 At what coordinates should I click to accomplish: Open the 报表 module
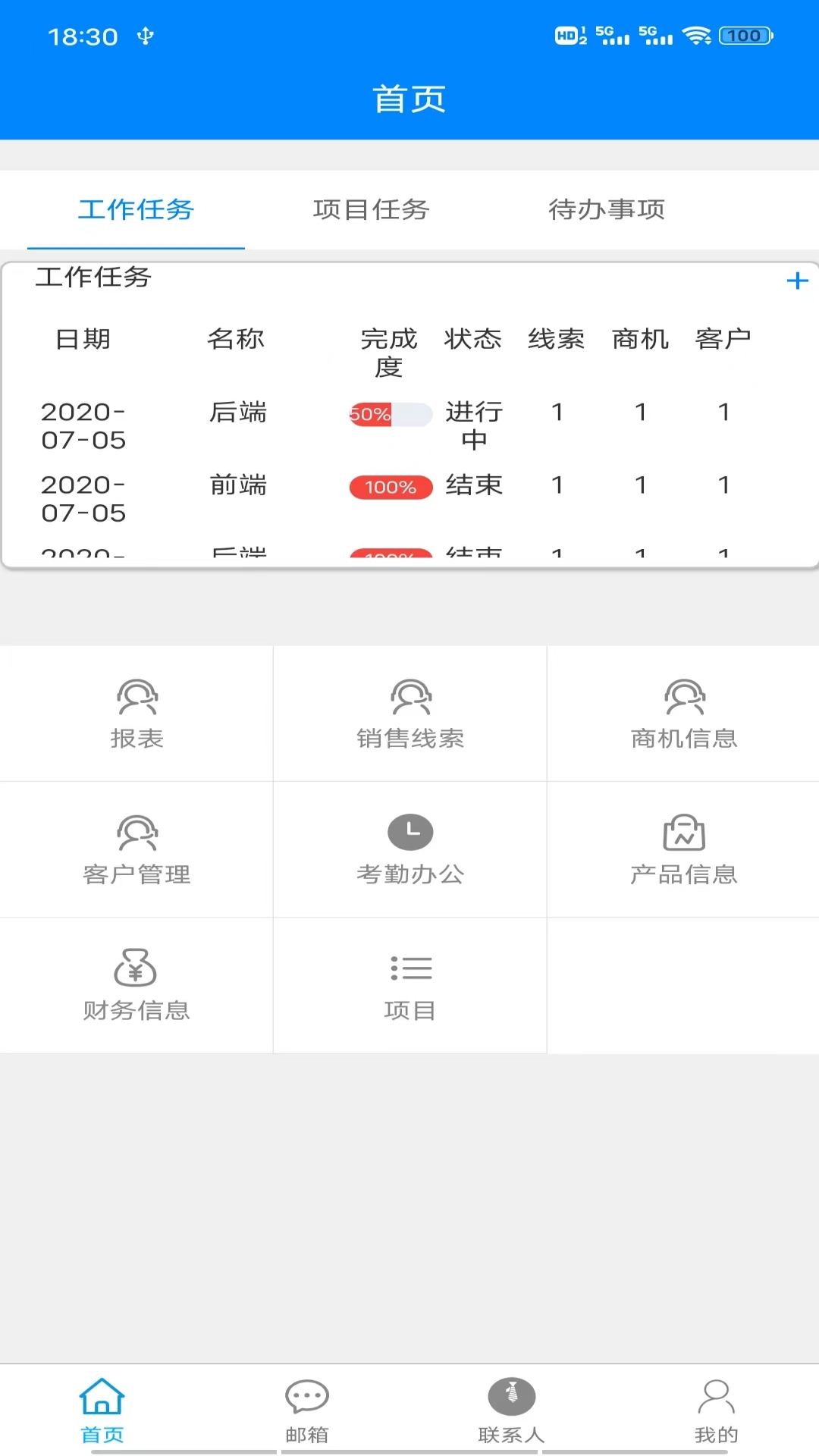(x=136, y=714)
